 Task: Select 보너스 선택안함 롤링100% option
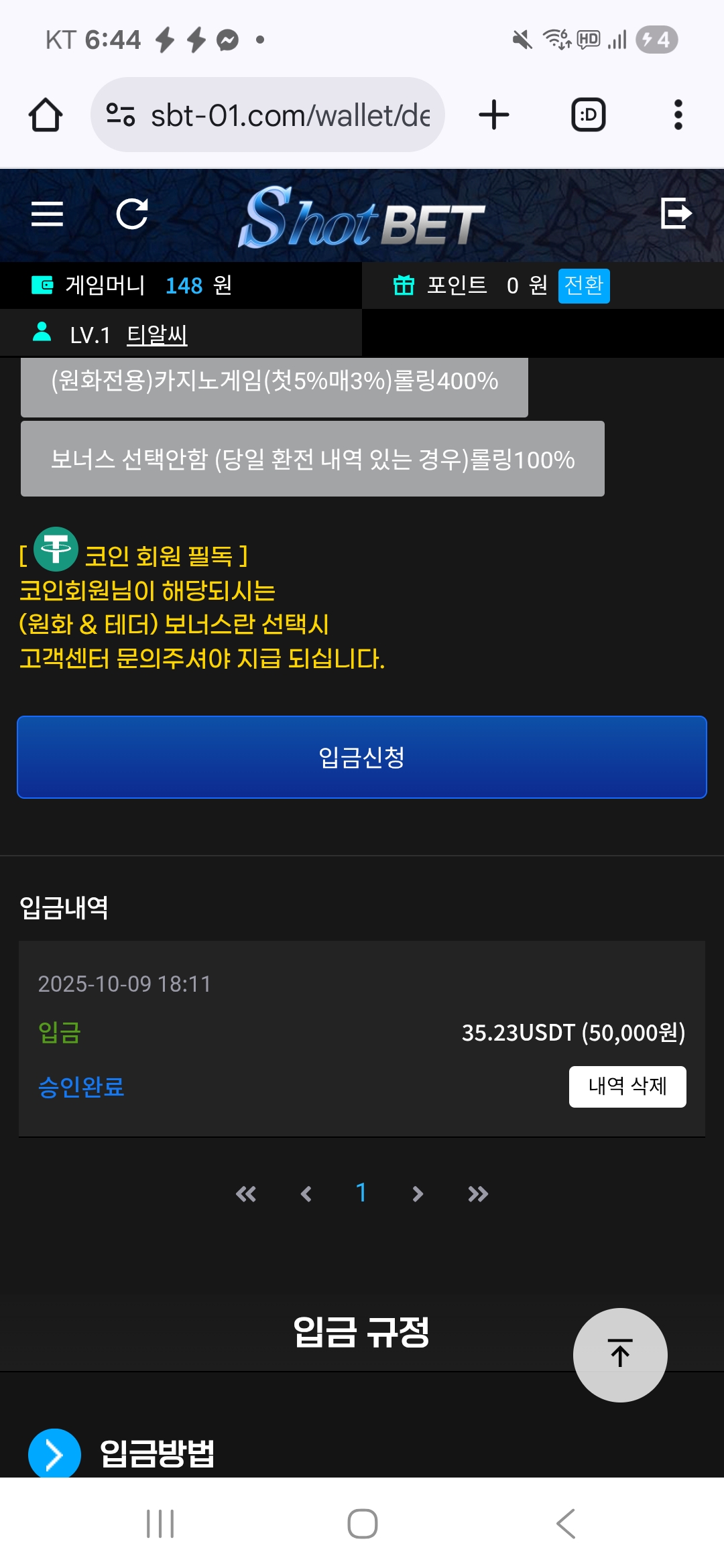tap(312, 460)
